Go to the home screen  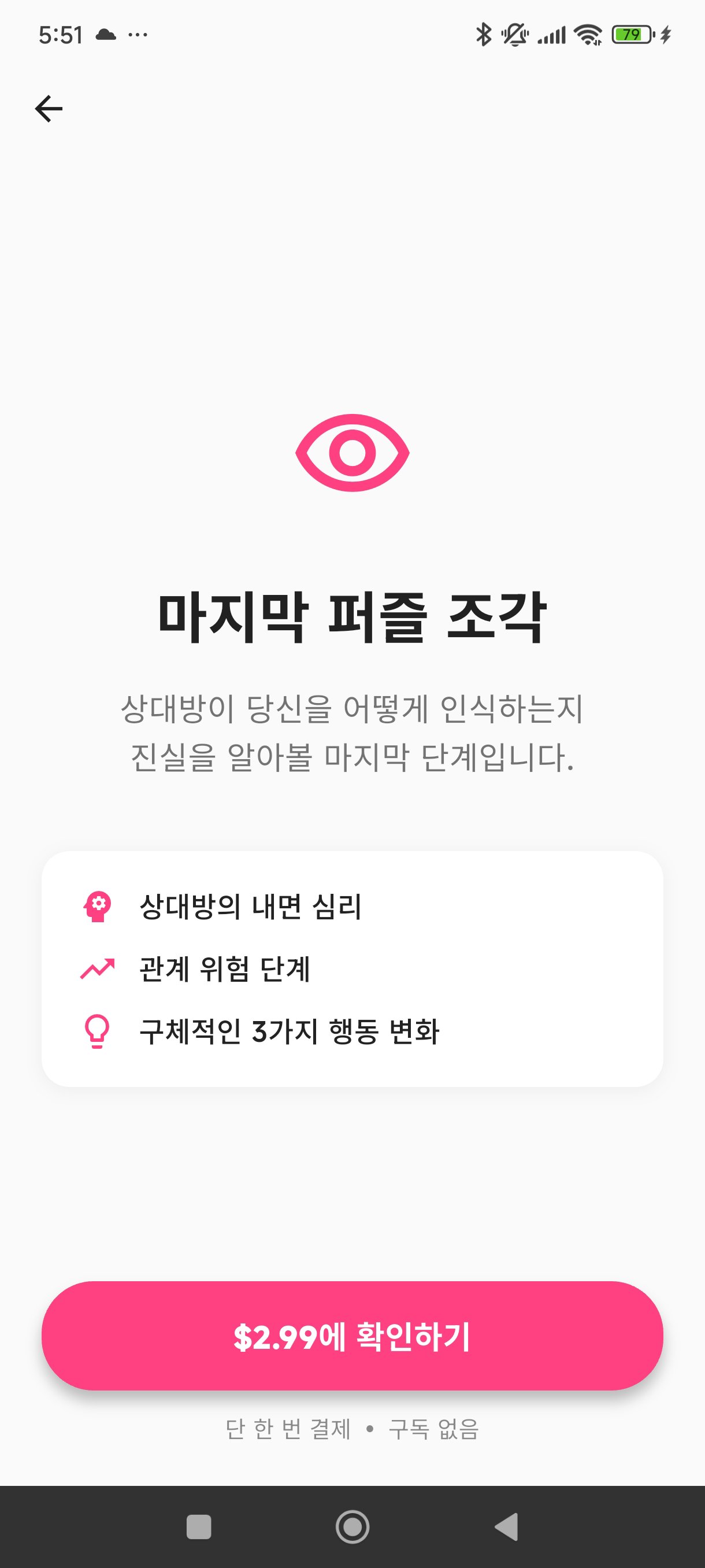(352, 1526)
